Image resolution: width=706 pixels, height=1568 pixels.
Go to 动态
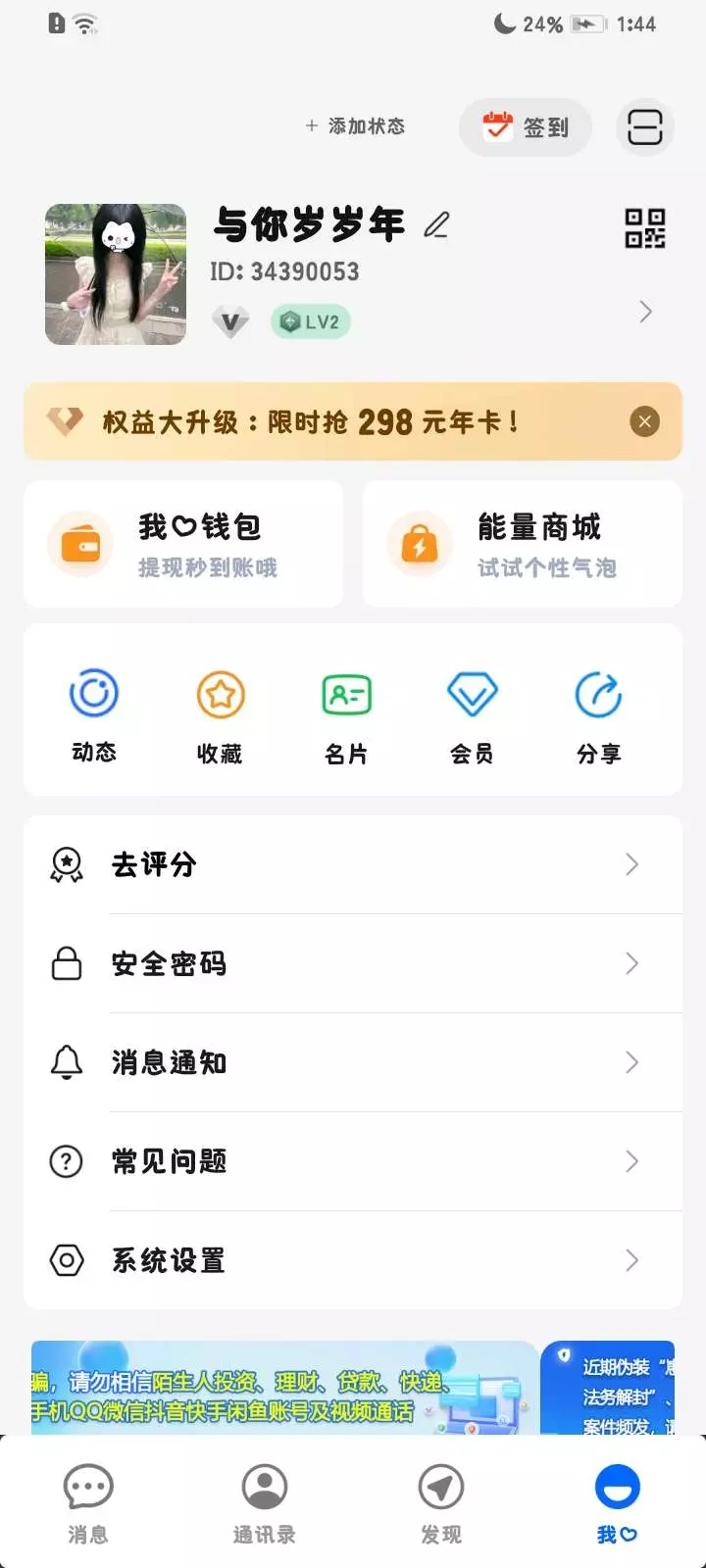(x=94, y=712)
